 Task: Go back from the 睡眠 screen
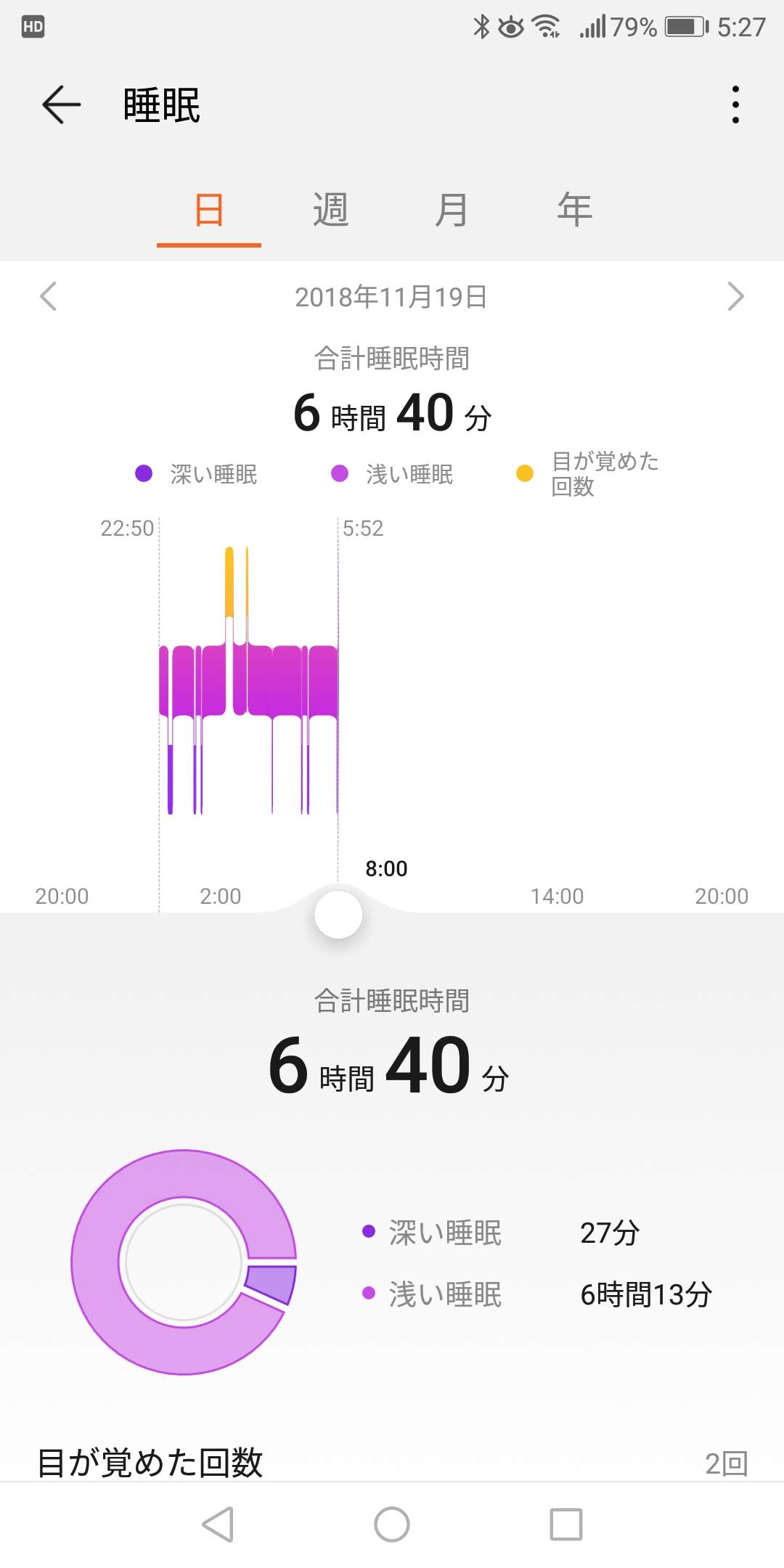click(x=61, y=105)
